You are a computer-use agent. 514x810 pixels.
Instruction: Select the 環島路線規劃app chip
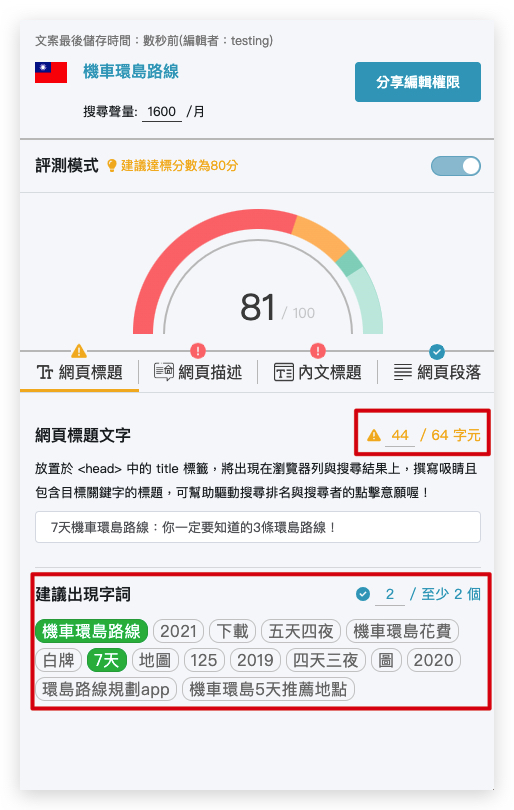(x=106, y=689)
